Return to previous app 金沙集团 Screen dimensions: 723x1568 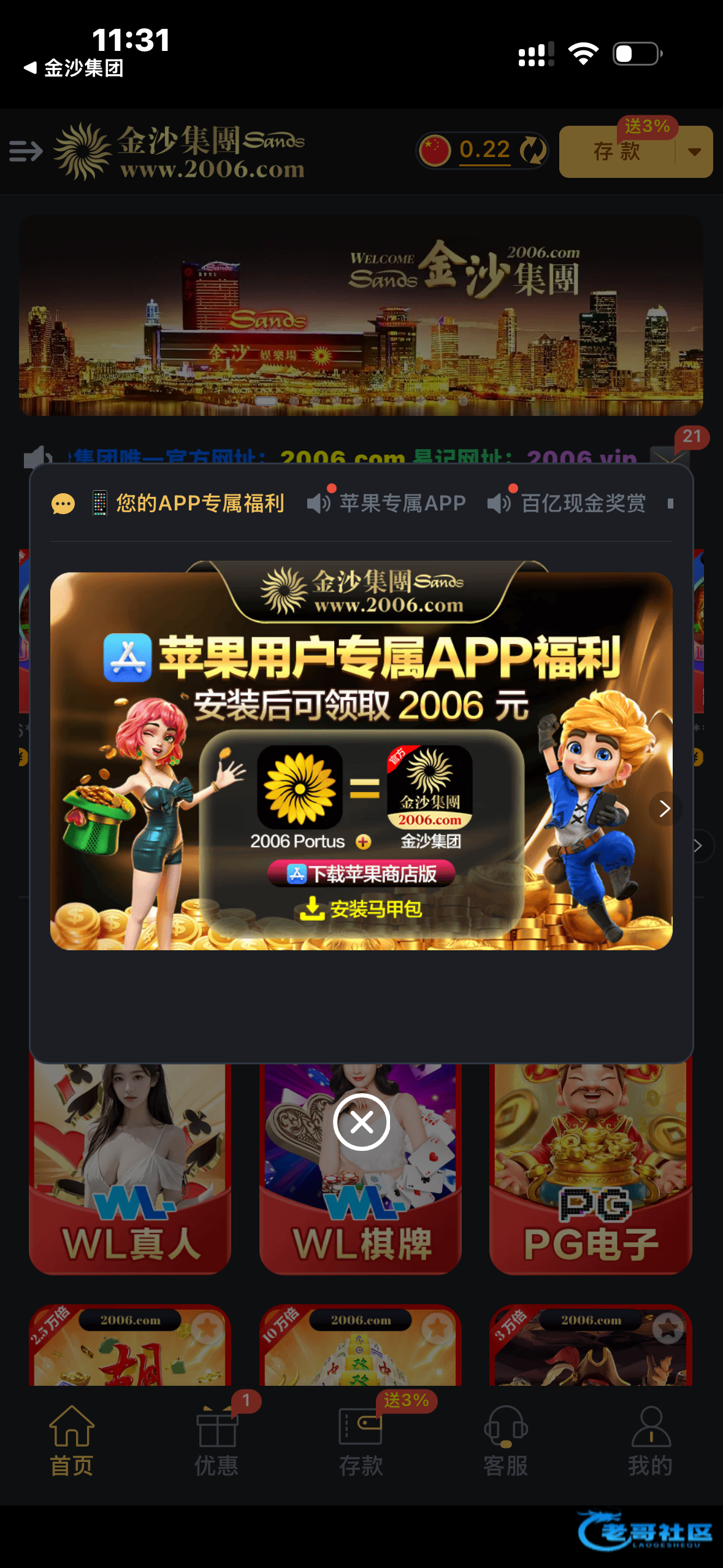74,68
